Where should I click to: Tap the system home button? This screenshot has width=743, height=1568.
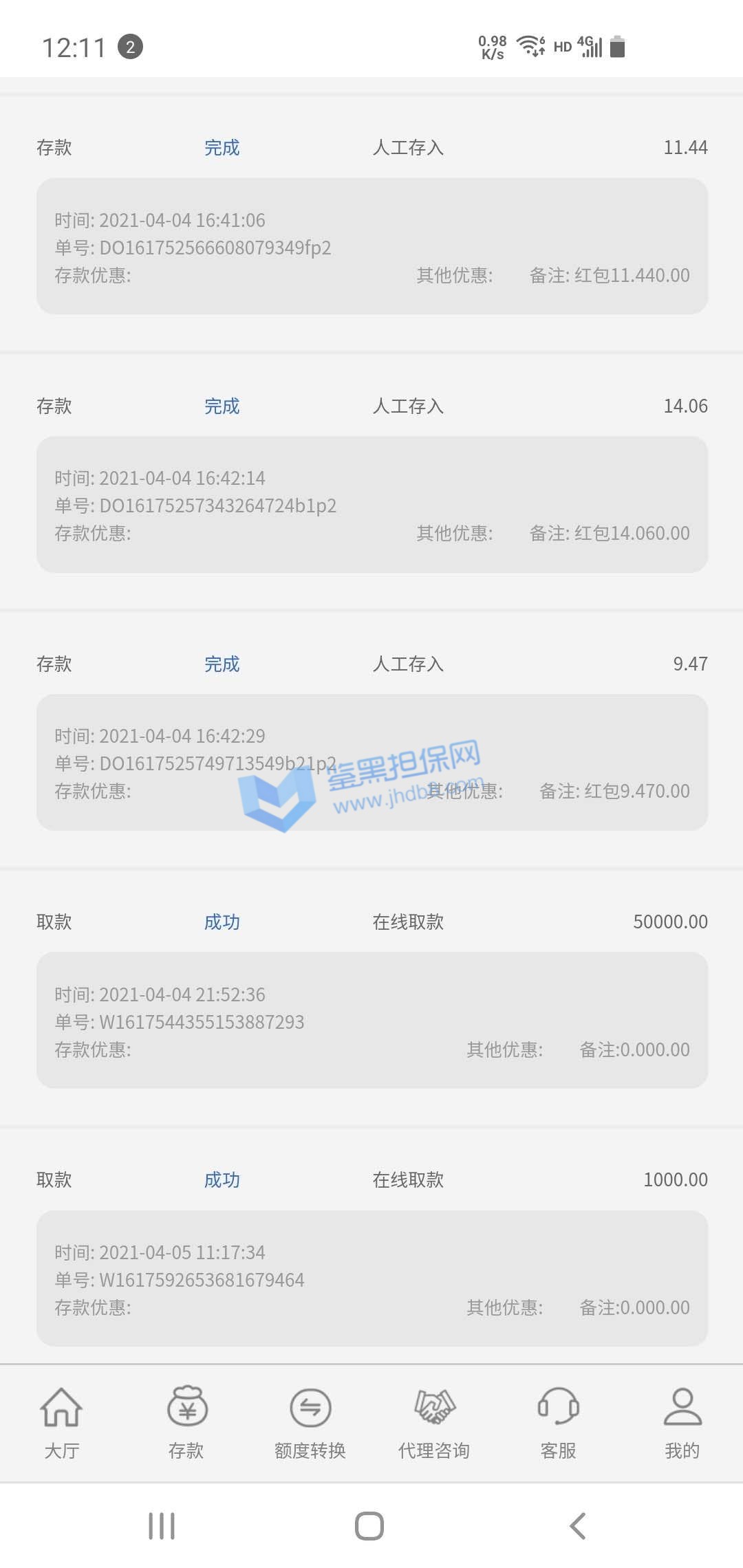(x=369, y=1526)
